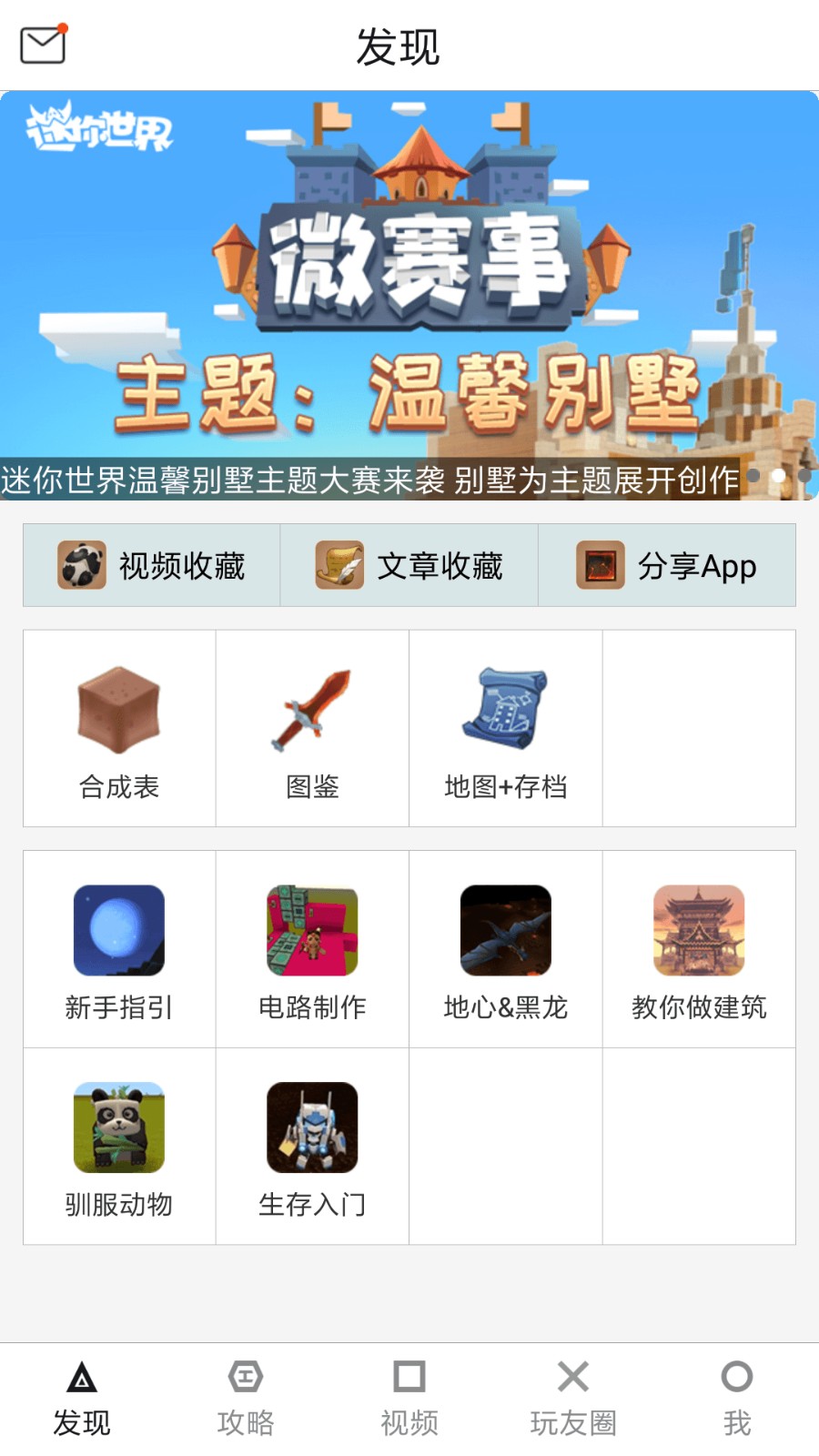
Task: Open 文章收藏 article favorites
Action: click(409, 565)
